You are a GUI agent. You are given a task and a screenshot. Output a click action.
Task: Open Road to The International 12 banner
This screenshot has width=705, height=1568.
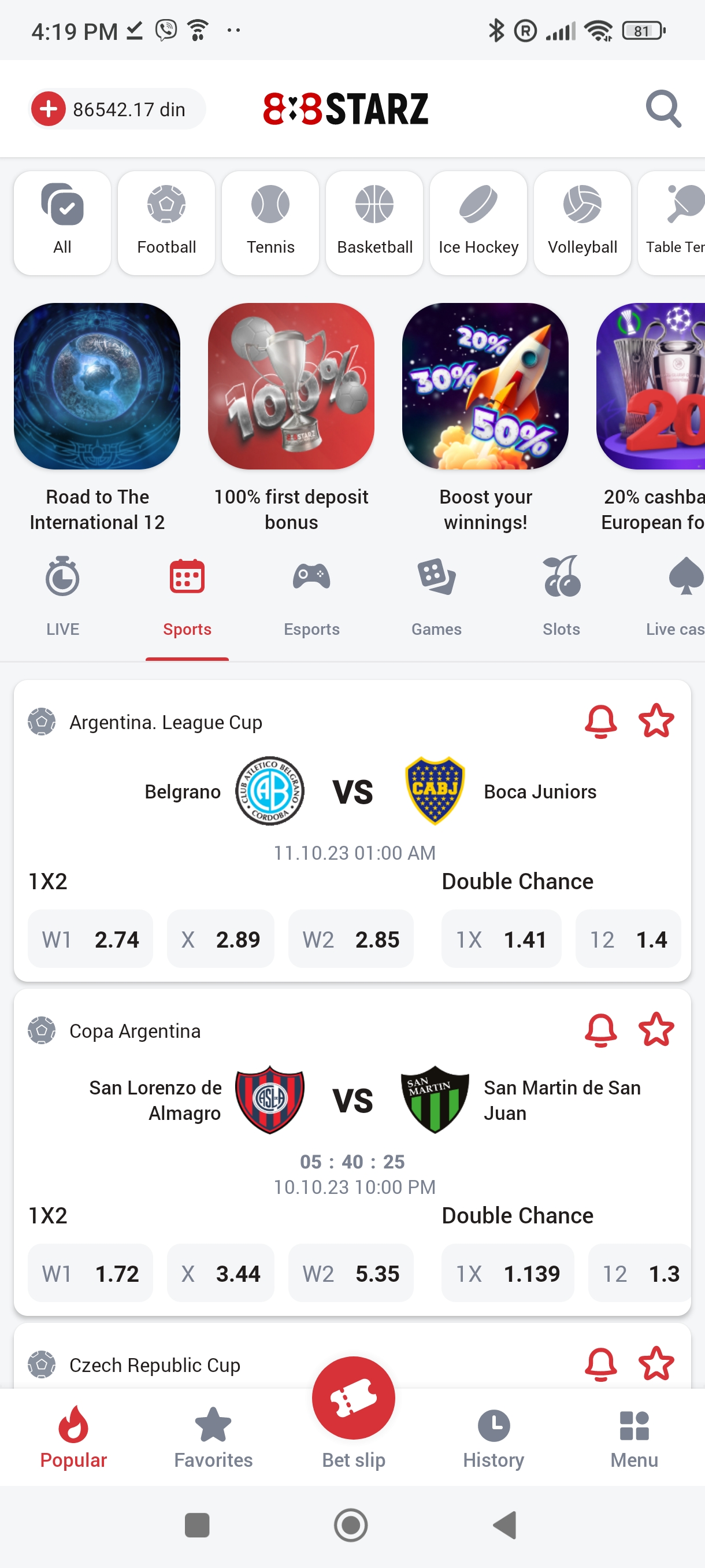tap(97, 387)
